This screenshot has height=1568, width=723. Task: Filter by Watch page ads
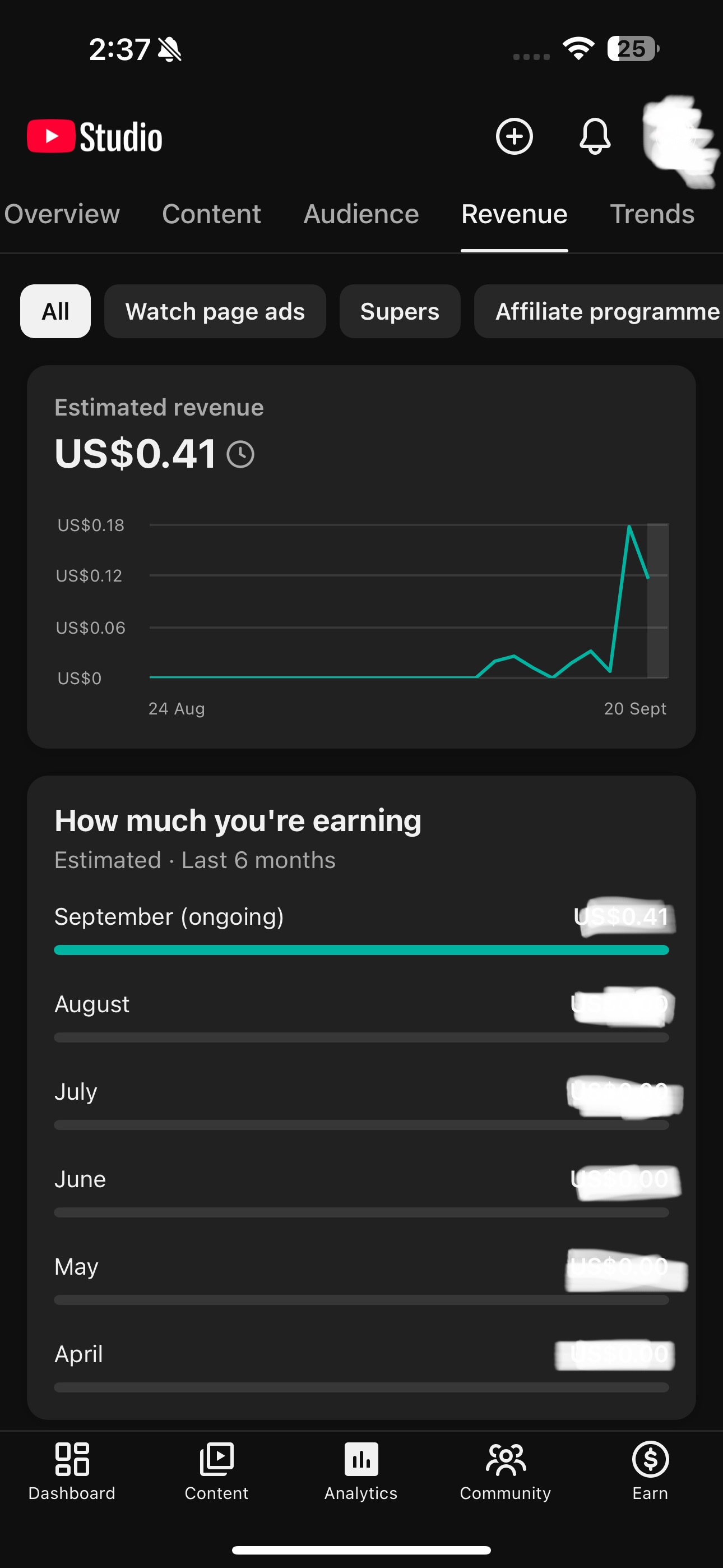(x=215, y=311)
